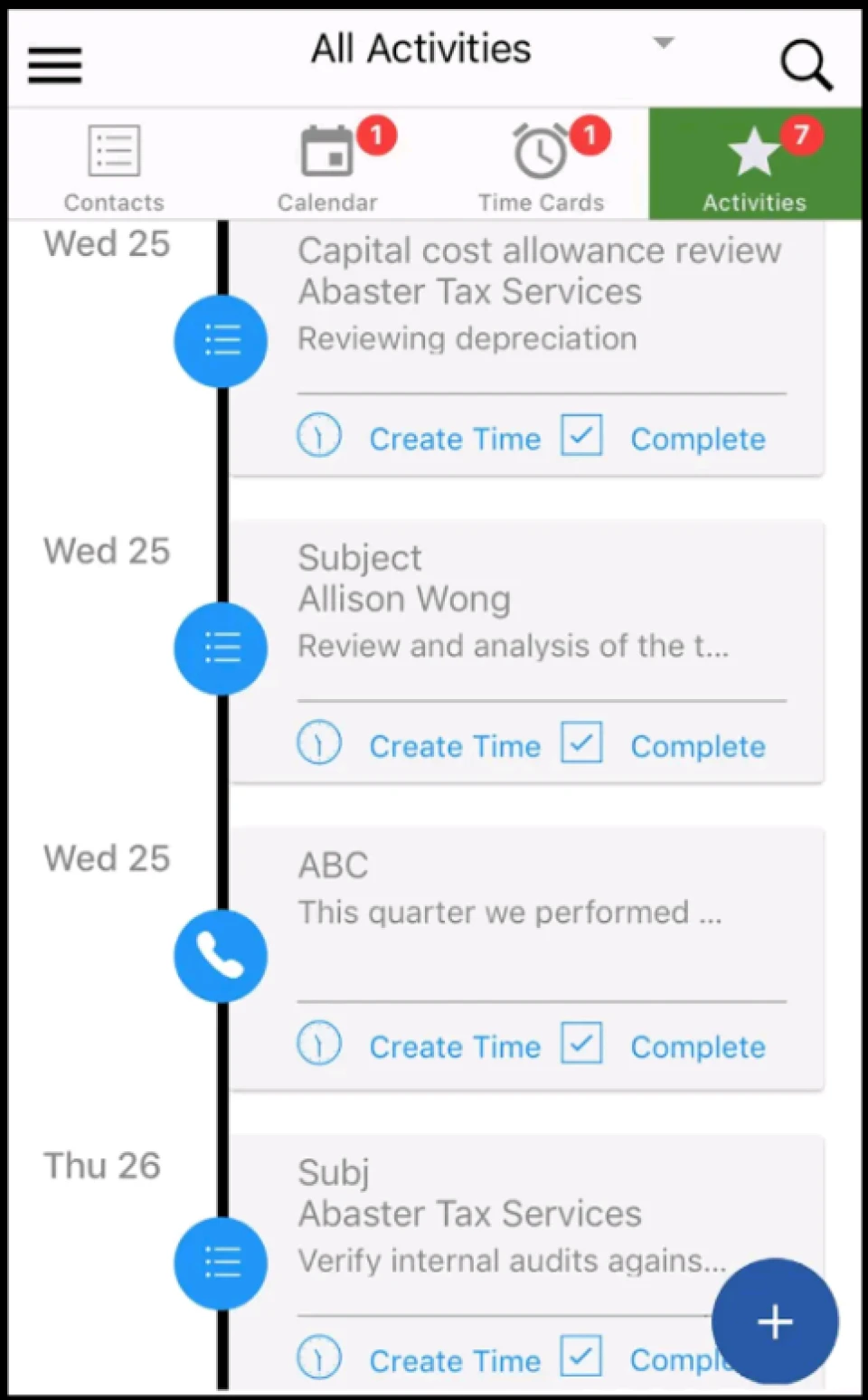Viewport: 868px width, 1400px height.
Task: Check the Complete box for ABC activity
Action: (x=581, y=1043)
